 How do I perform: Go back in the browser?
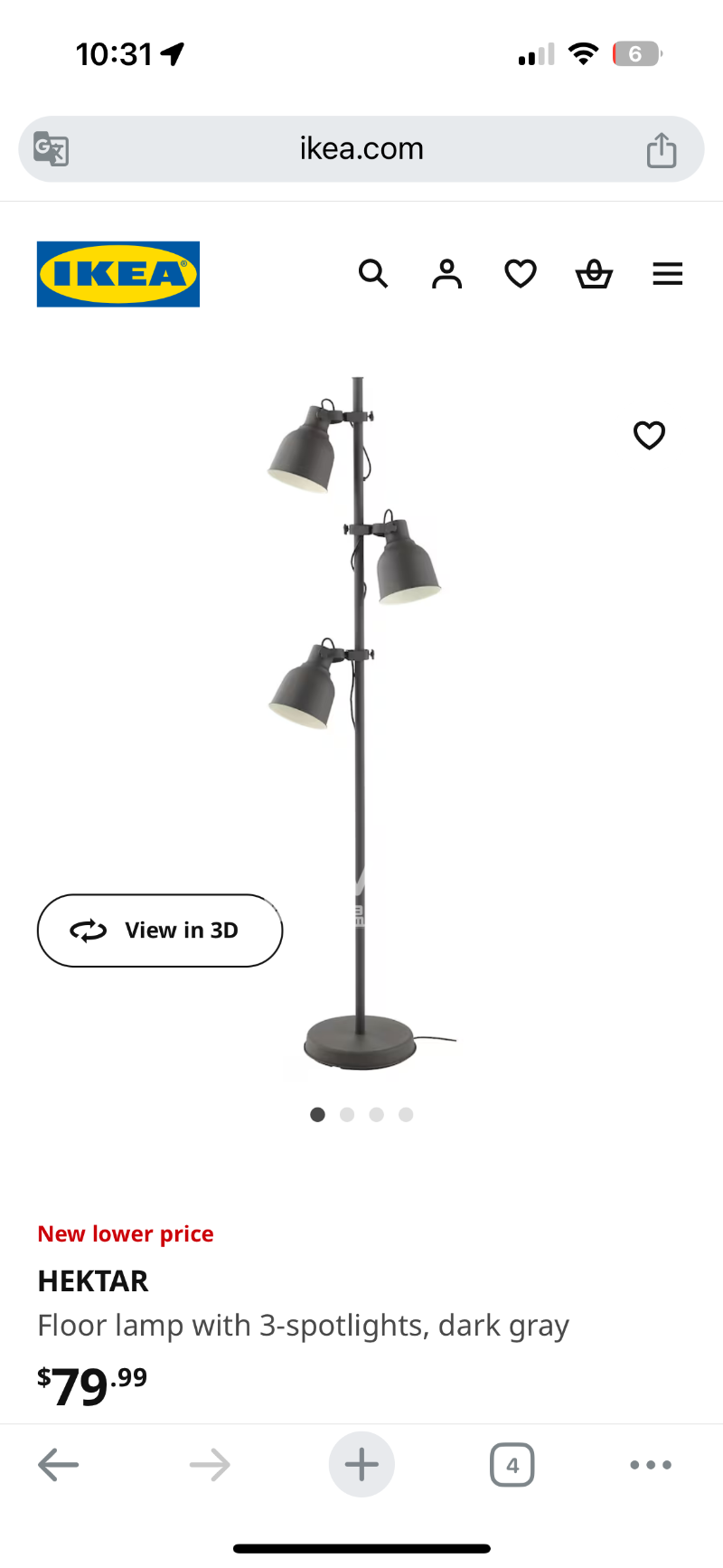(59, 1464)
